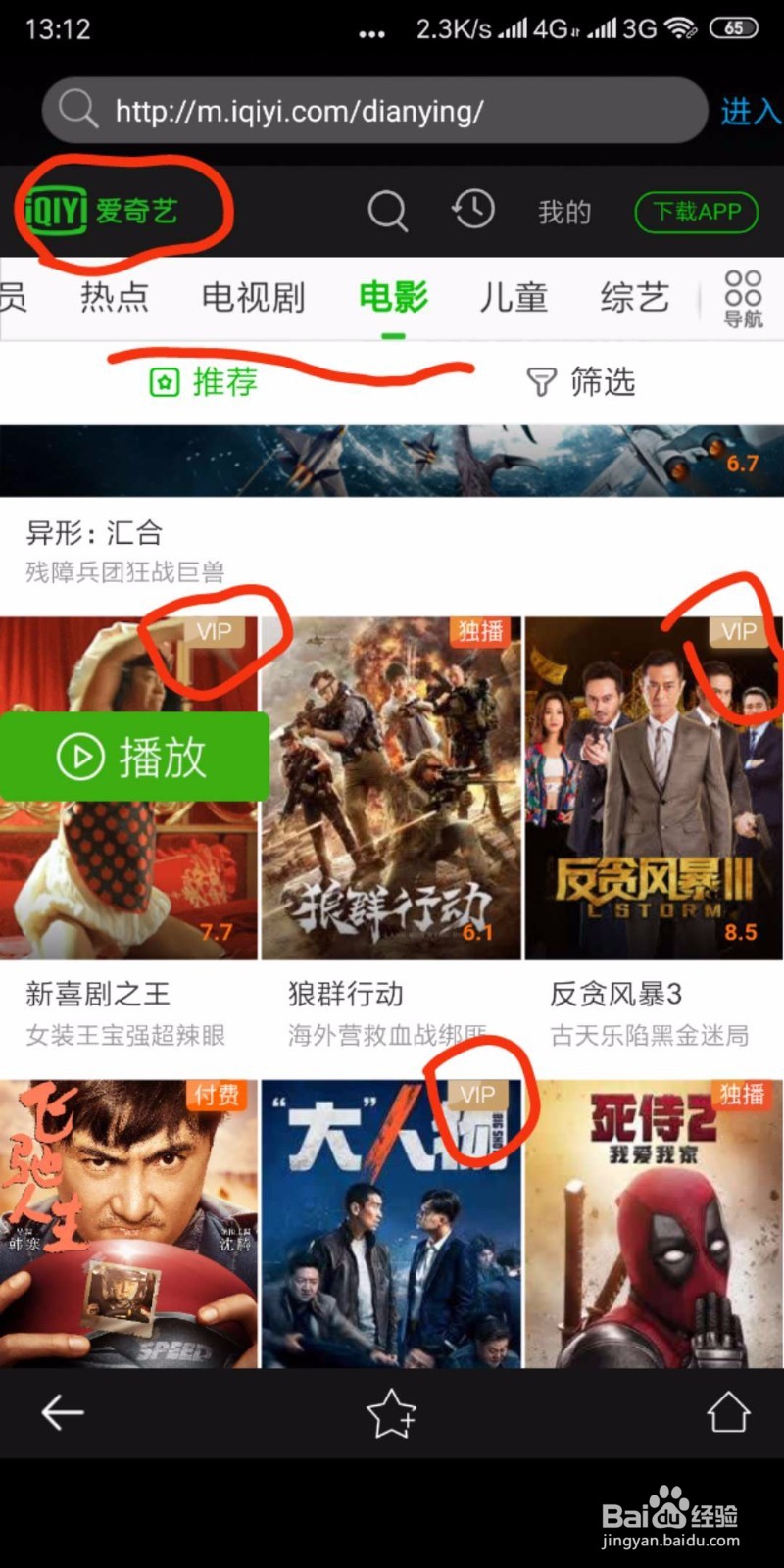This screenshot has height=1568, width=784.
Task: Select the 综艺 tab
Action: point(634,297)
